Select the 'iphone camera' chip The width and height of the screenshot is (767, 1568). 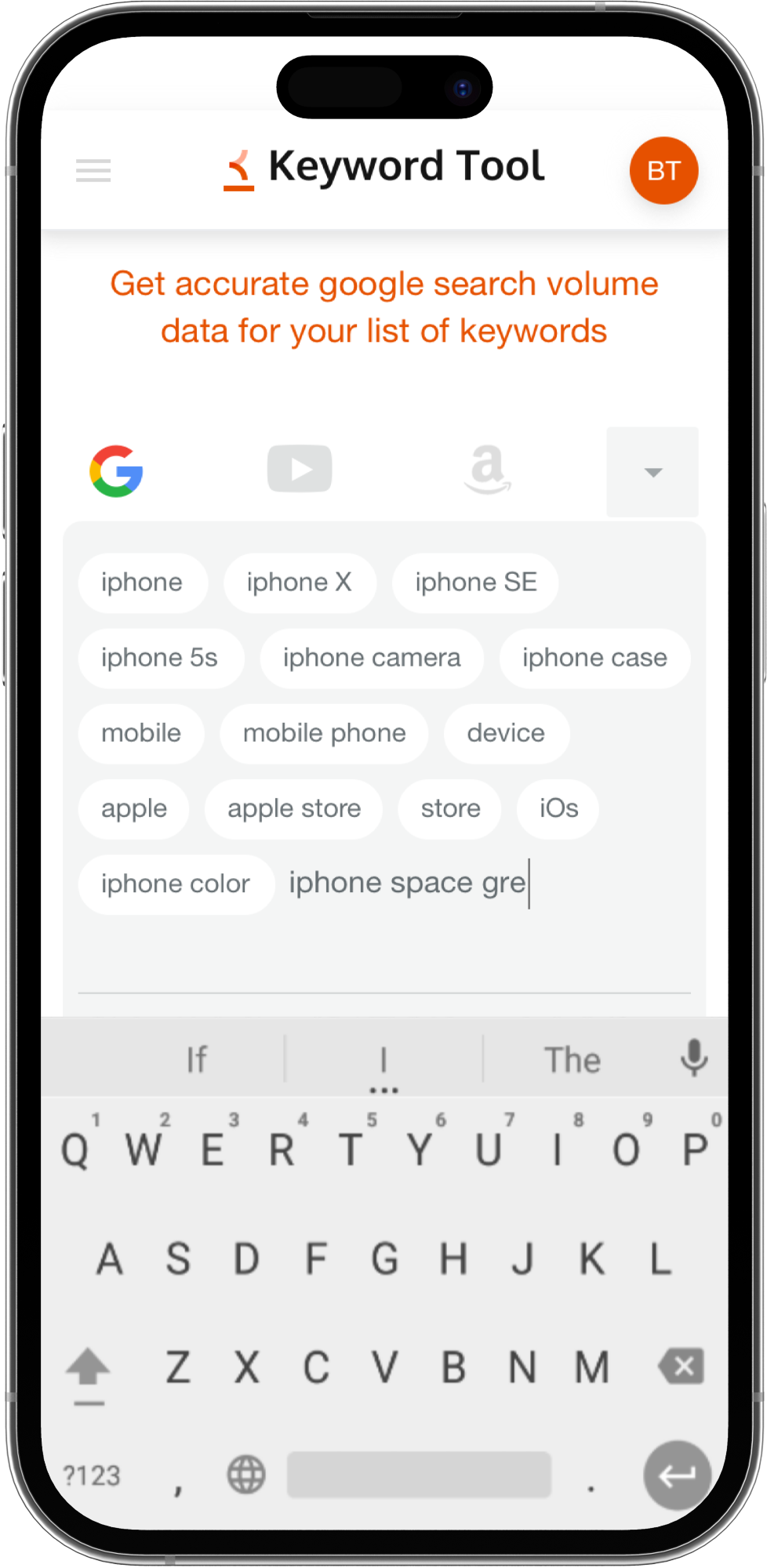point(372,658)
